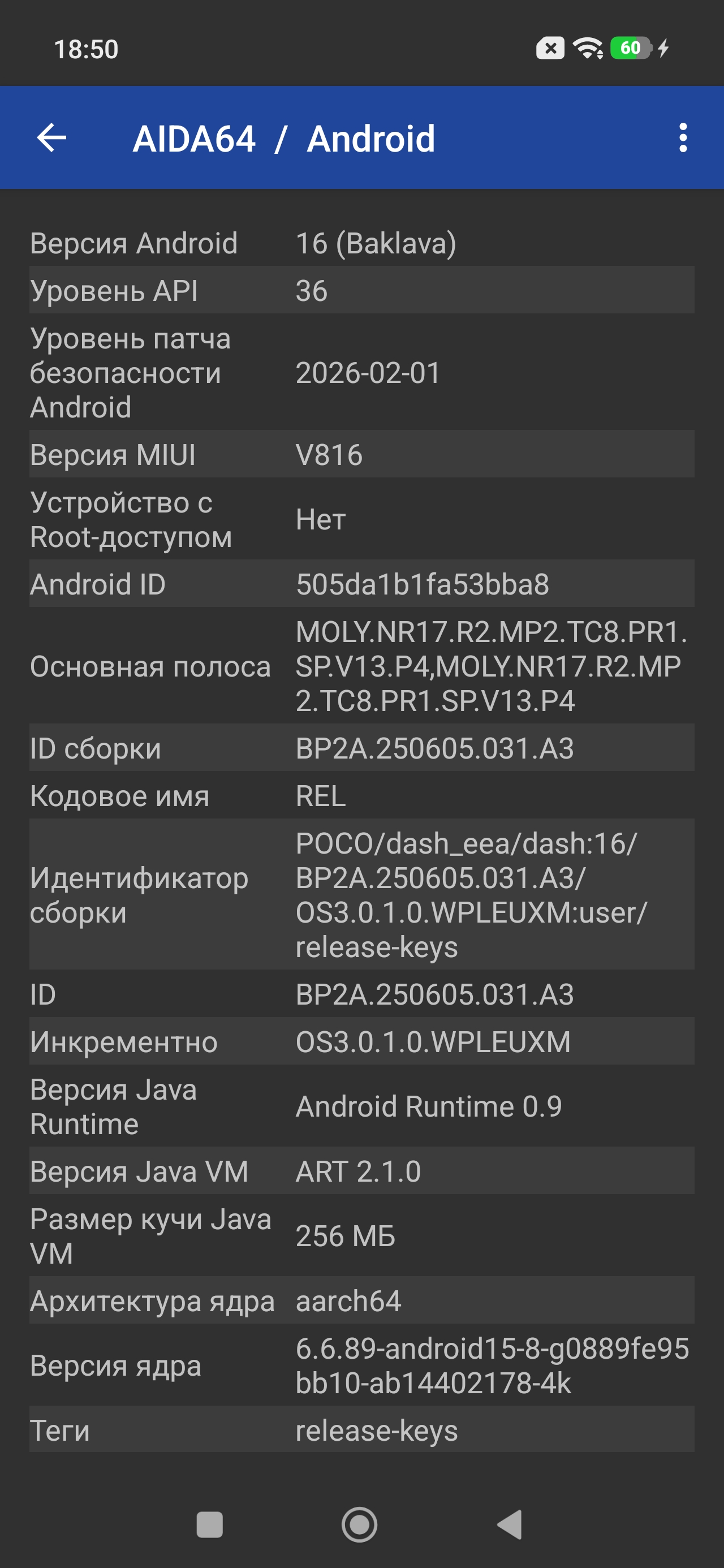
Task: Go back using the app bar arrow
Action: pos(52,137)
